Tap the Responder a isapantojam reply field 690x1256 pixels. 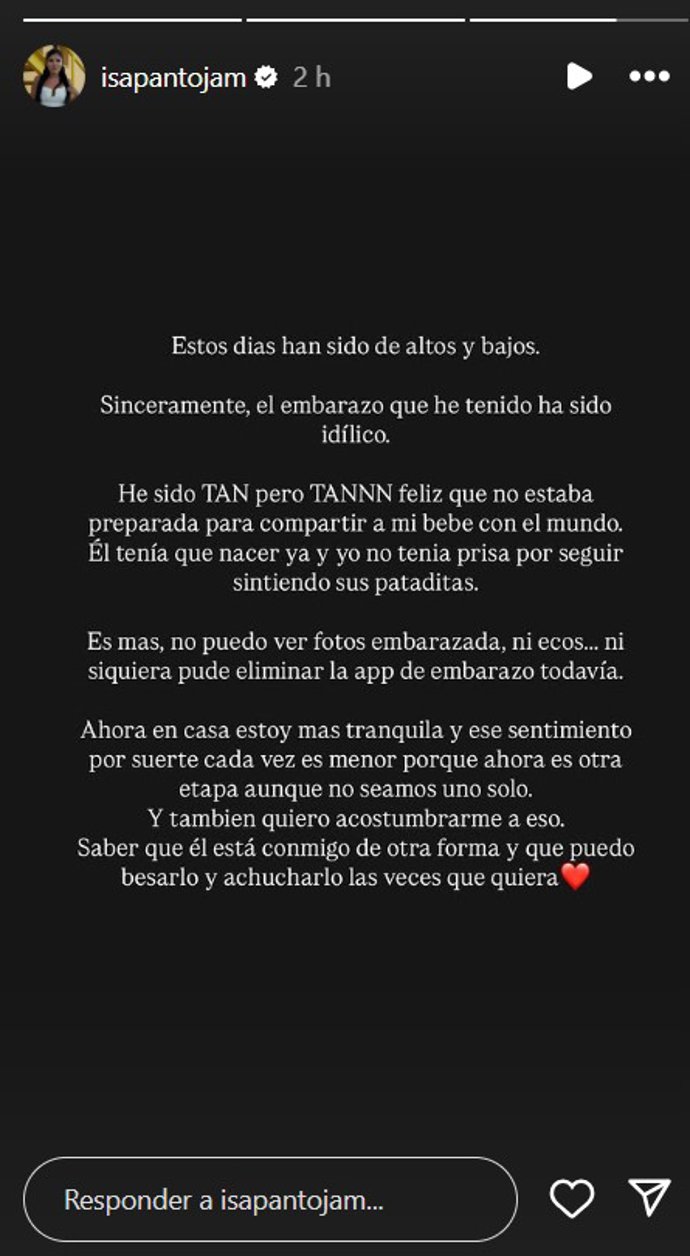pyautogui.click(x=270, y=1199)
